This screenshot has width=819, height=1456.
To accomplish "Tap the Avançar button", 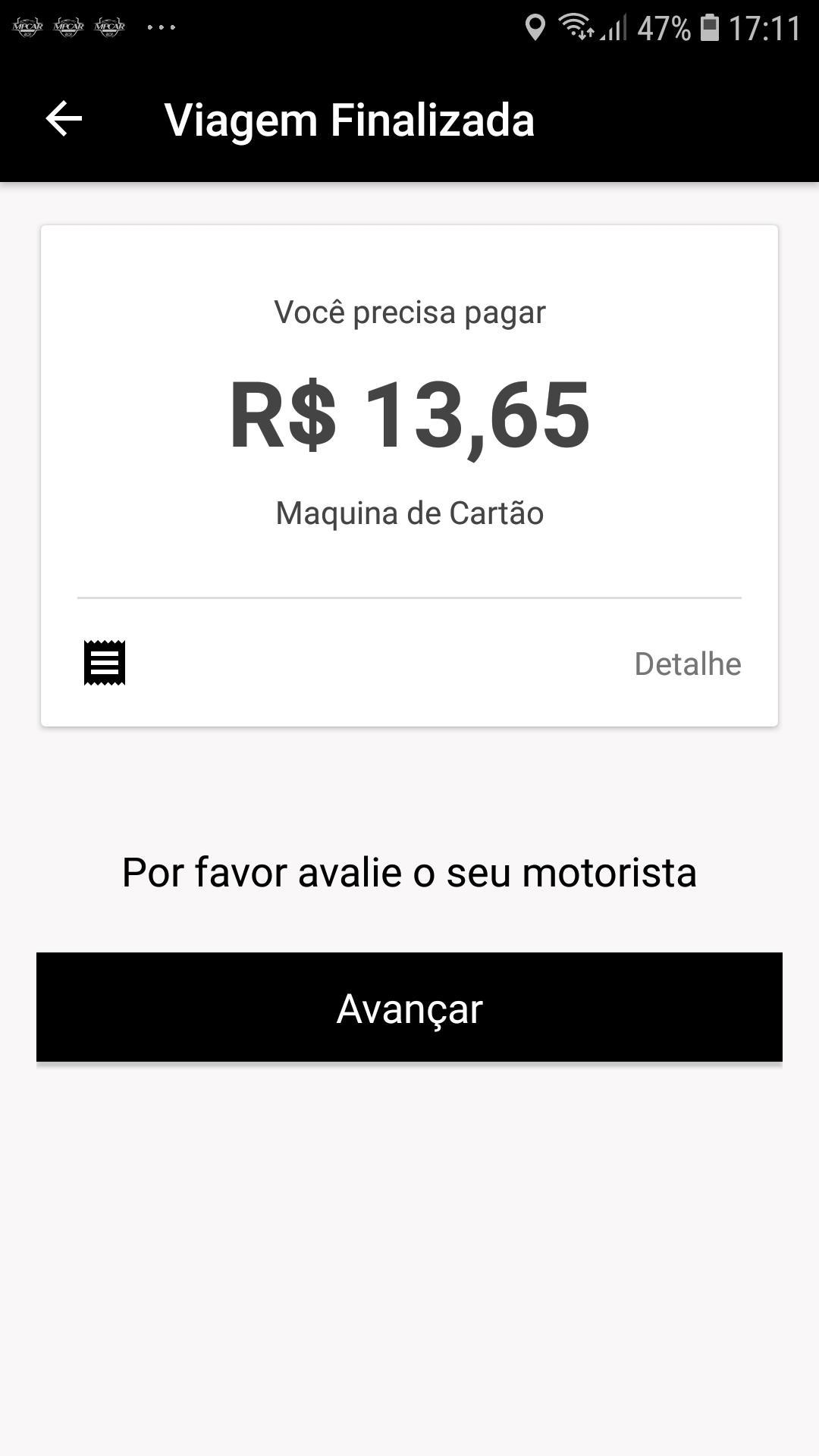I will click(409, 1007).
